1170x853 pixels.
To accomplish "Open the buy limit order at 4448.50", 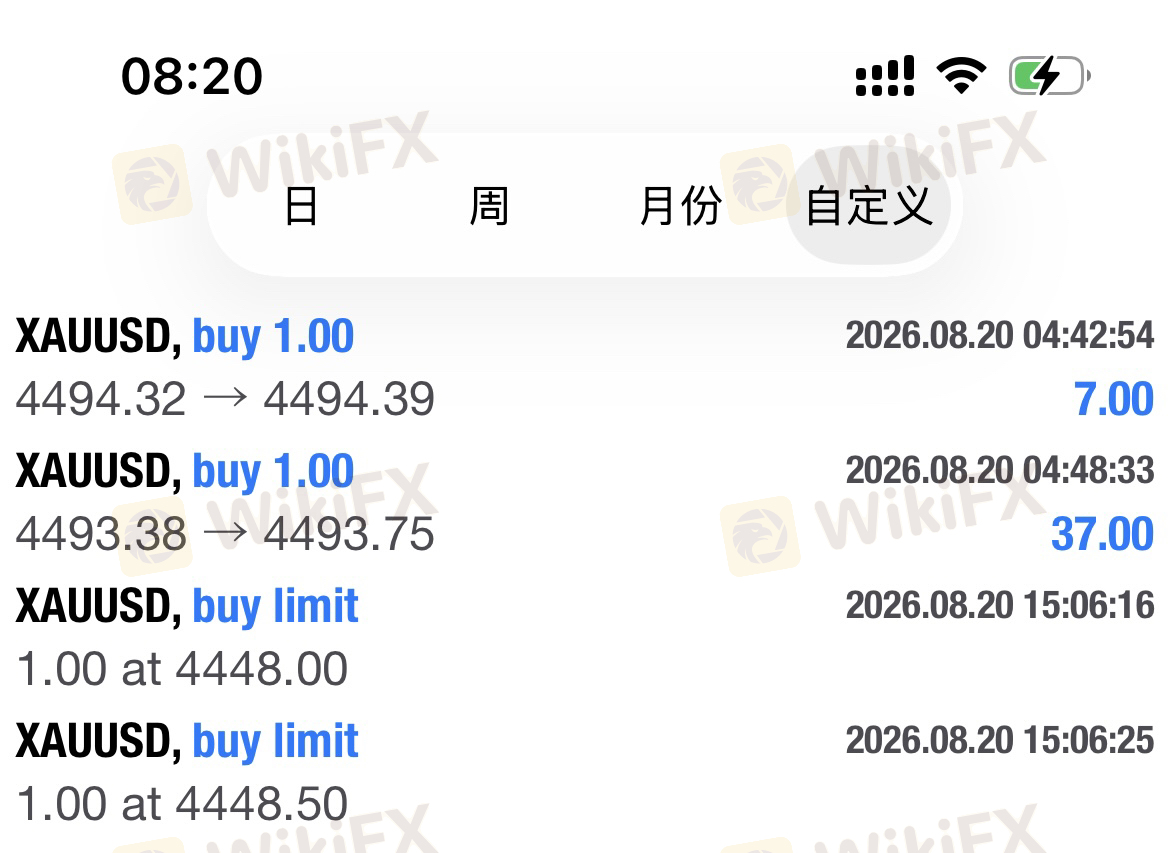I will click(x=585, y=772).
